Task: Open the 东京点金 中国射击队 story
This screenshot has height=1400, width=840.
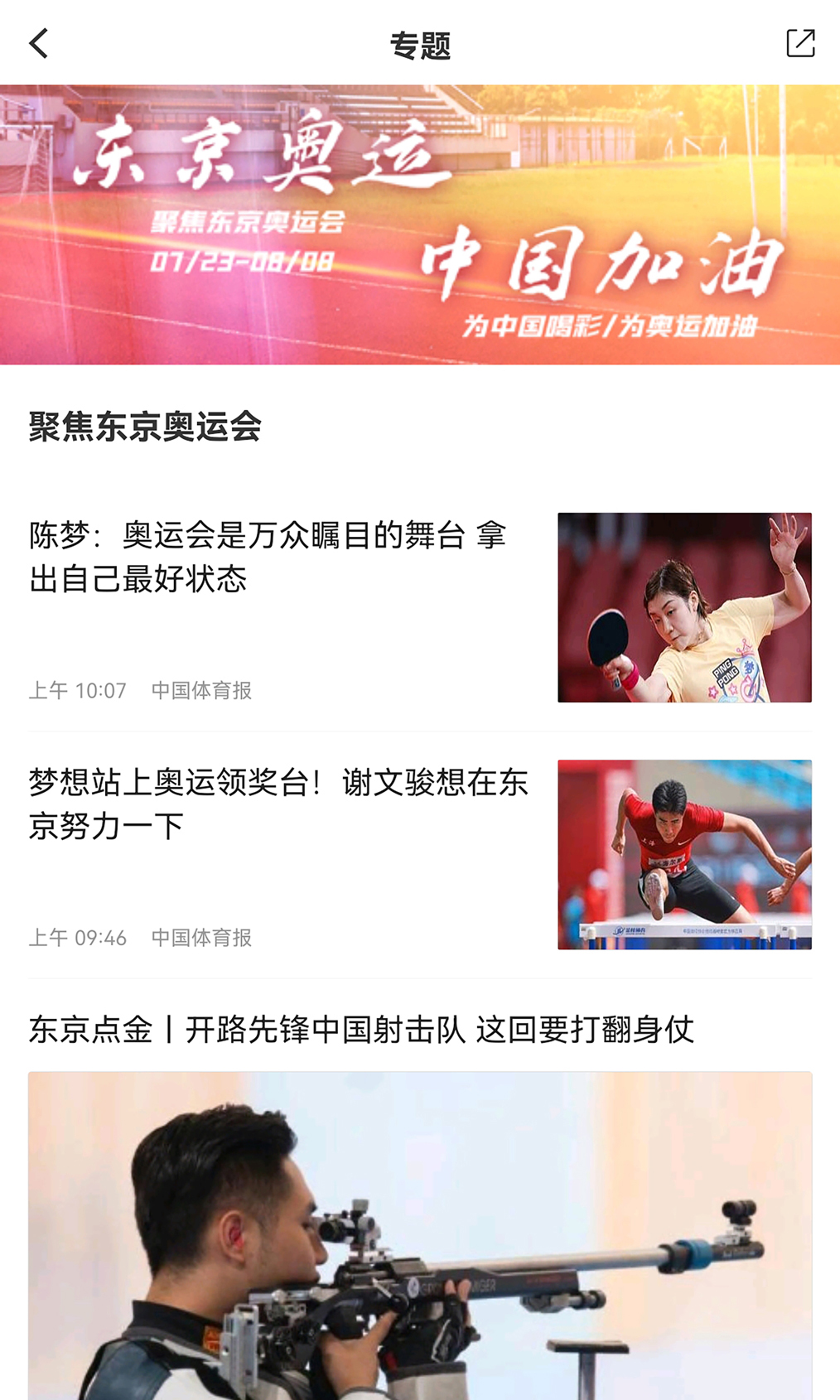Action: click(361, 1030)
